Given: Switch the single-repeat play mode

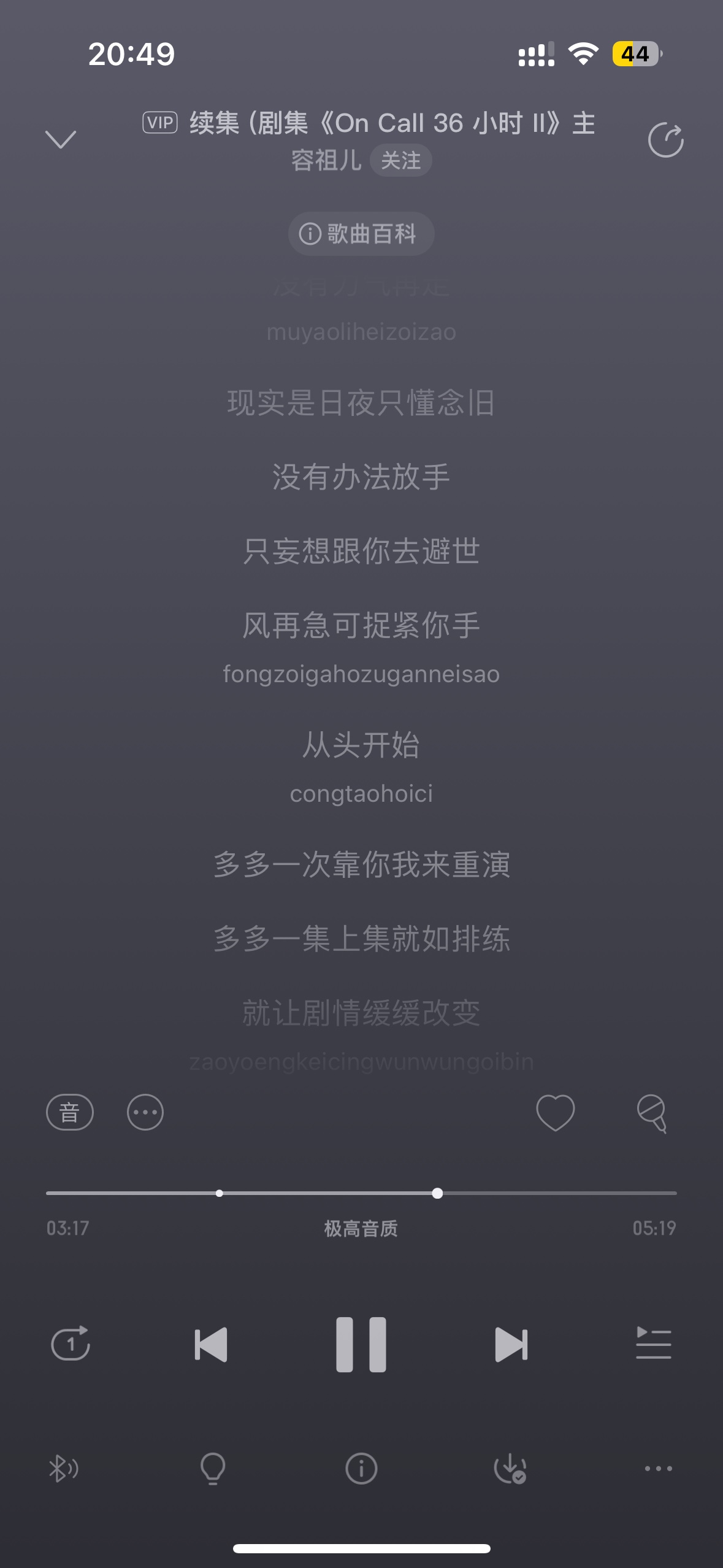Looking at the screenshot, I should pos(70,1344).
